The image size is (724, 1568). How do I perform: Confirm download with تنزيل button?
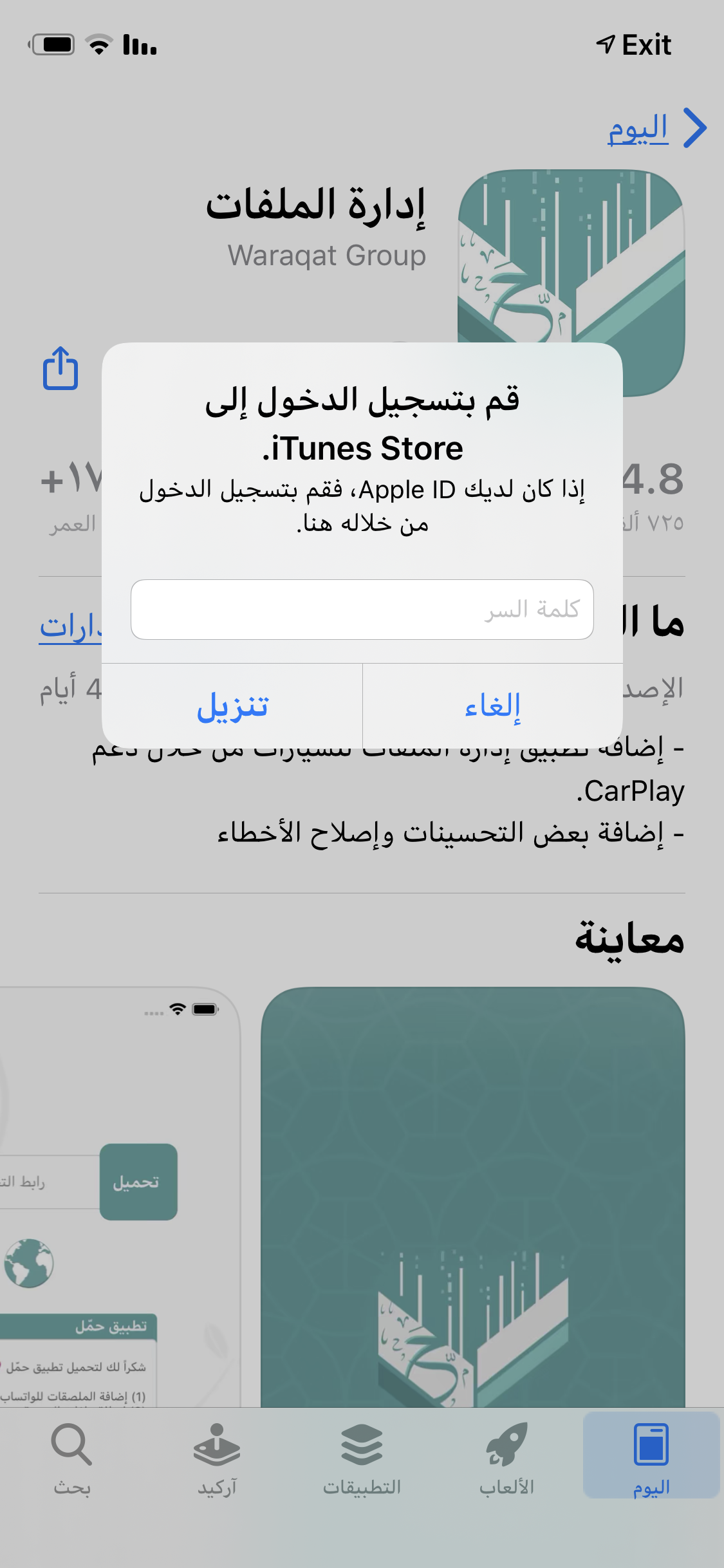pos(232,706)
